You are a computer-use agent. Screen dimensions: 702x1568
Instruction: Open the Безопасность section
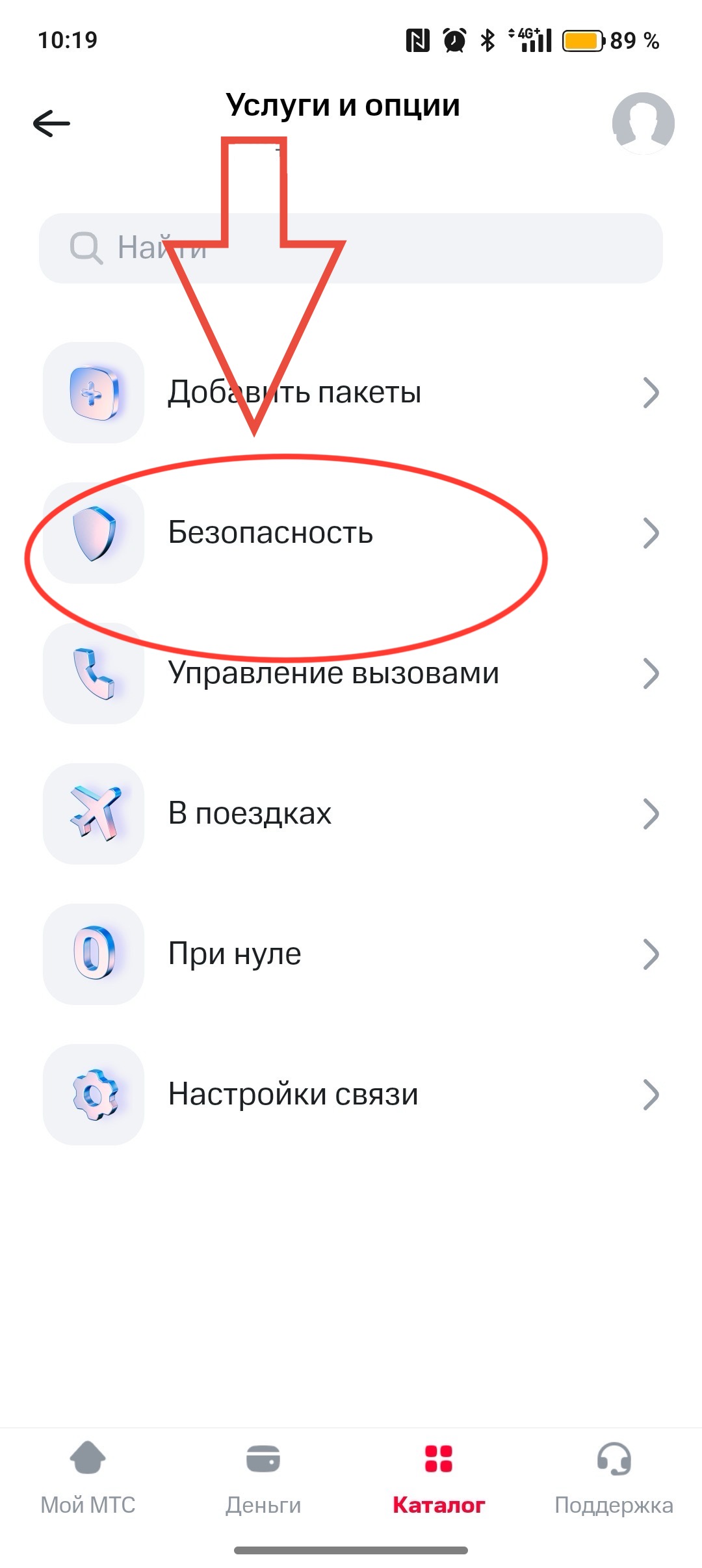click(x=351, y=533)
